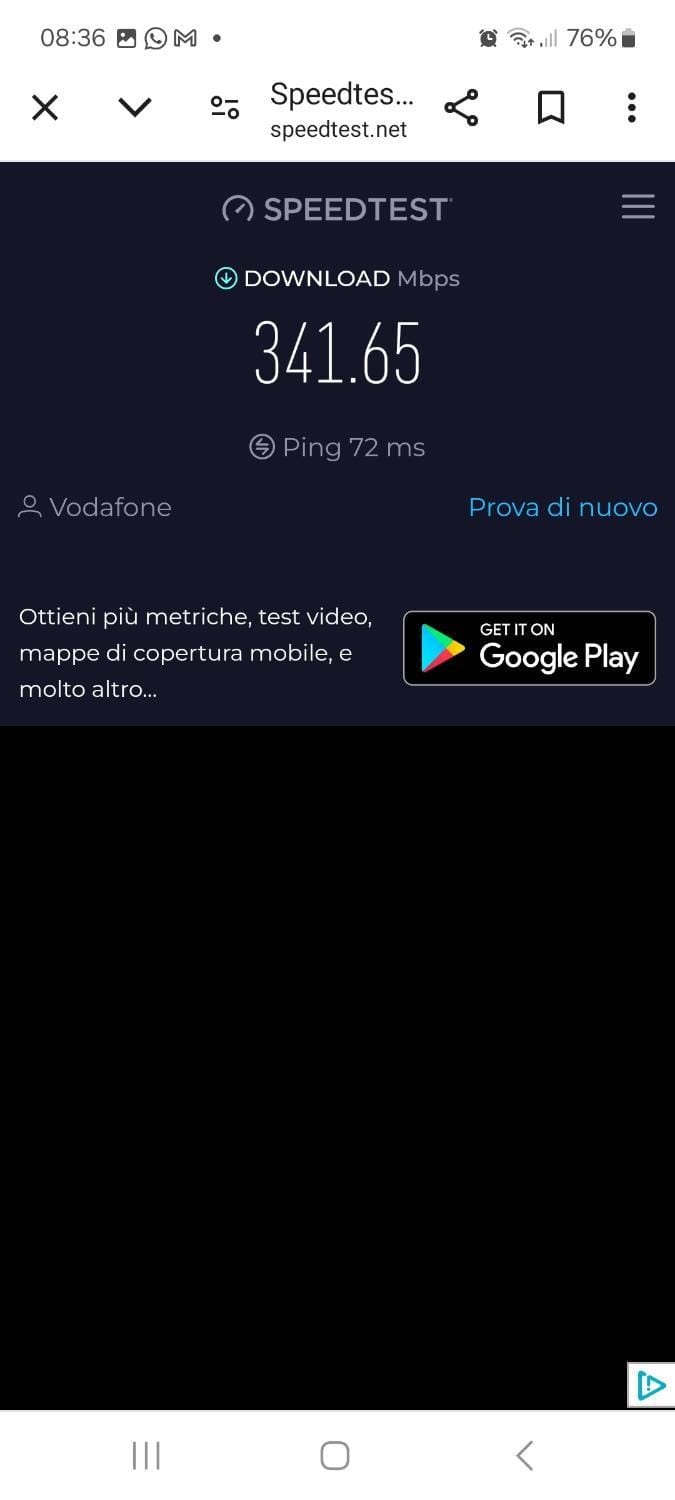Open the browser overflow menu

631,107
